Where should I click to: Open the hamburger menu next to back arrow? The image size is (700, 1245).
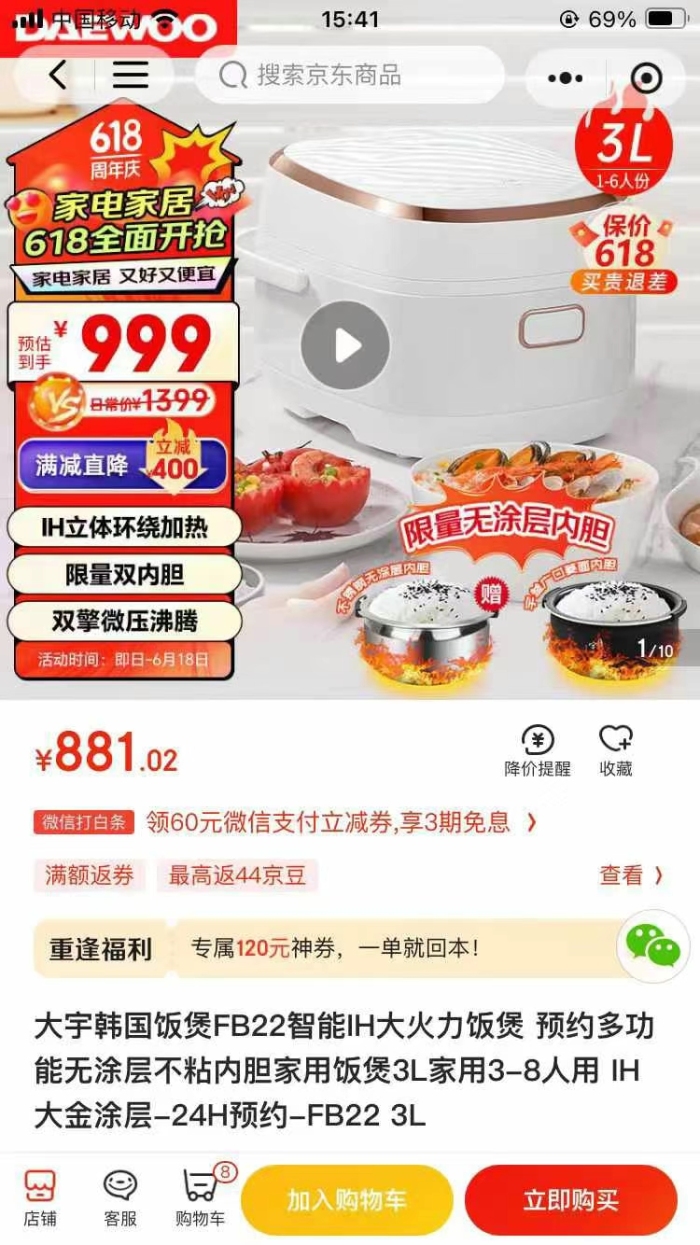point(130,75)
